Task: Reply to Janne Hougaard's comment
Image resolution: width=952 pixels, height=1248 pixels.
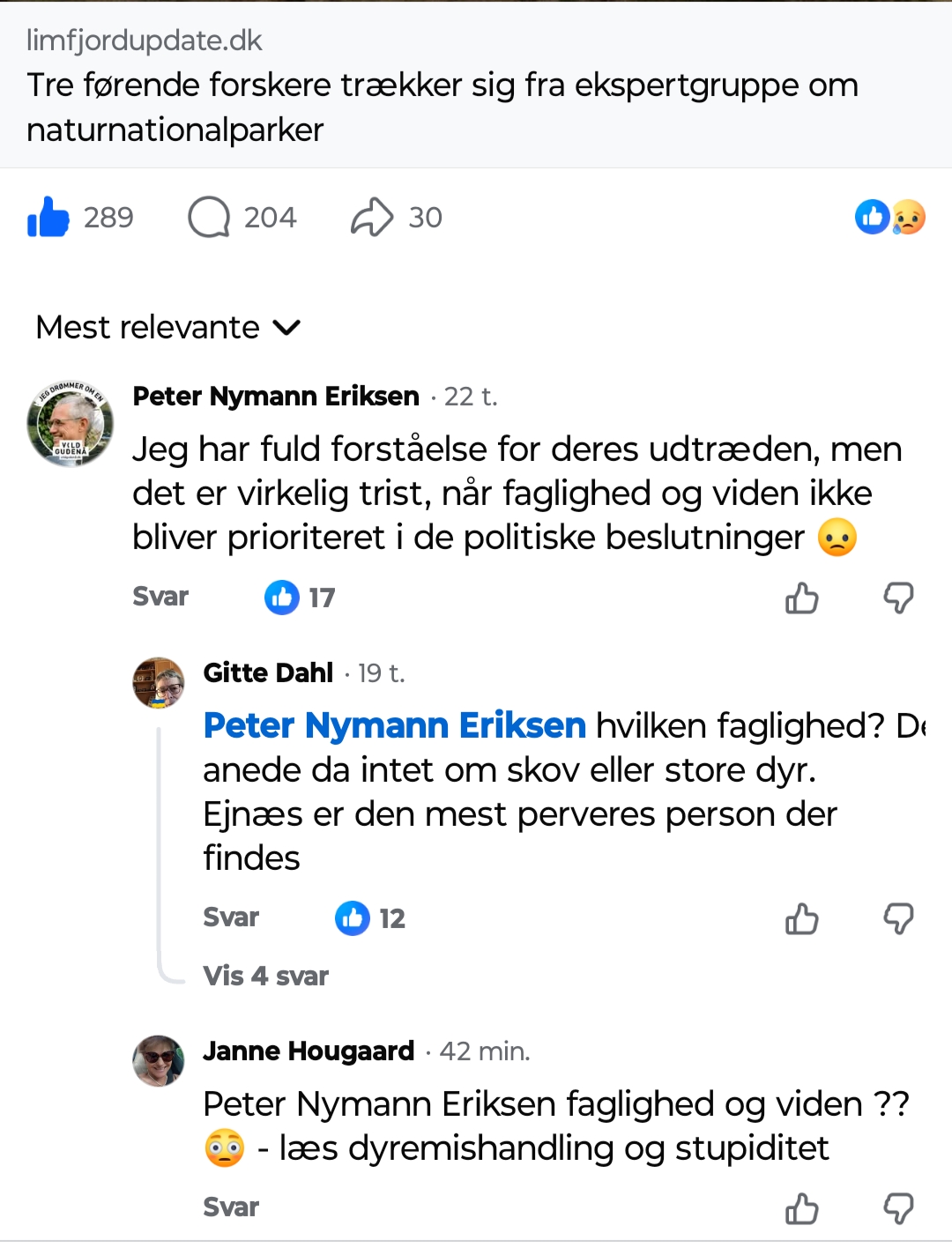Action: [231, 1207]
